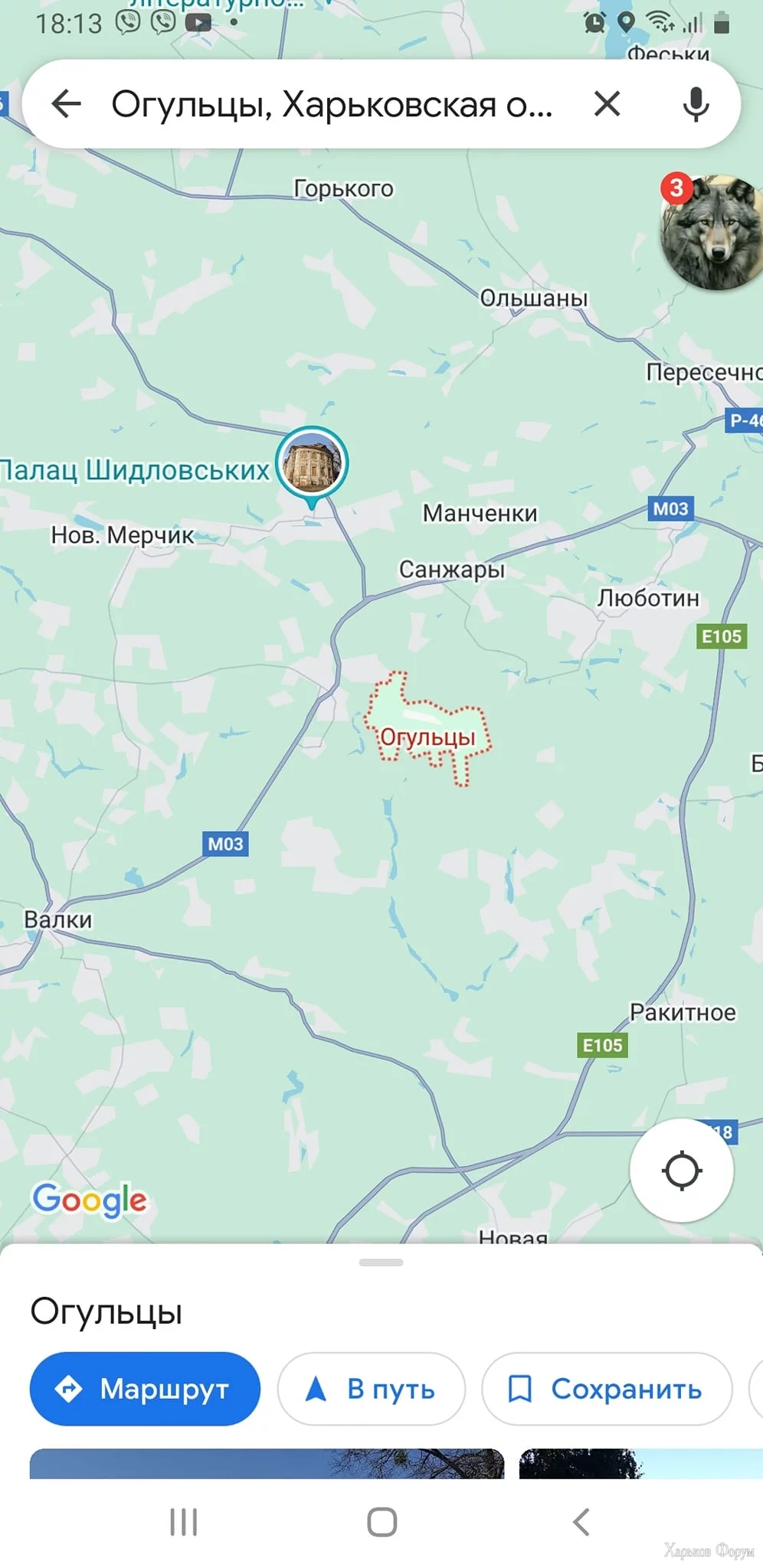Open the Палац Шидловських place marker
This screenshot has width=763, height=1568.
pos(312,462)
